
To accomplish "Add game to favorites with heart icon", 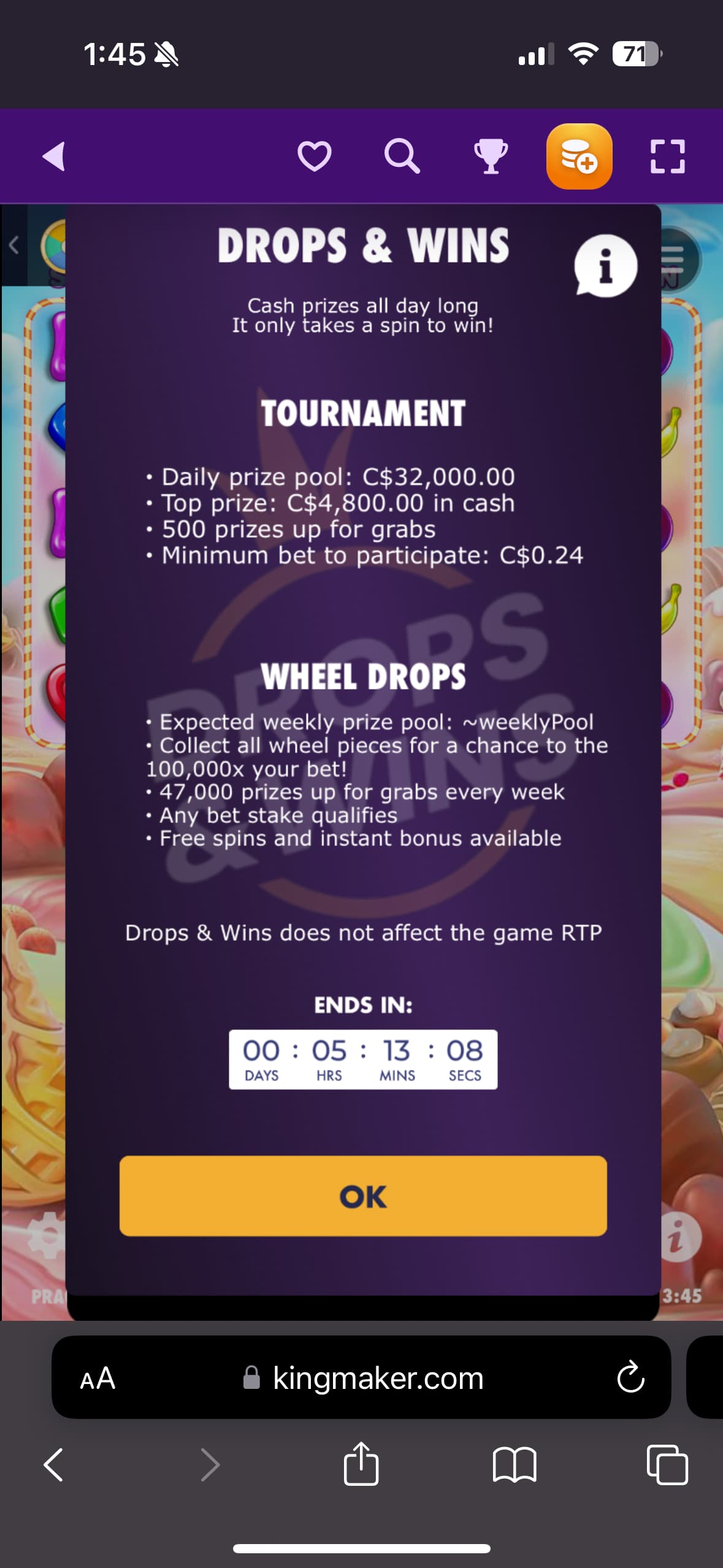I will tap(315, 156).
